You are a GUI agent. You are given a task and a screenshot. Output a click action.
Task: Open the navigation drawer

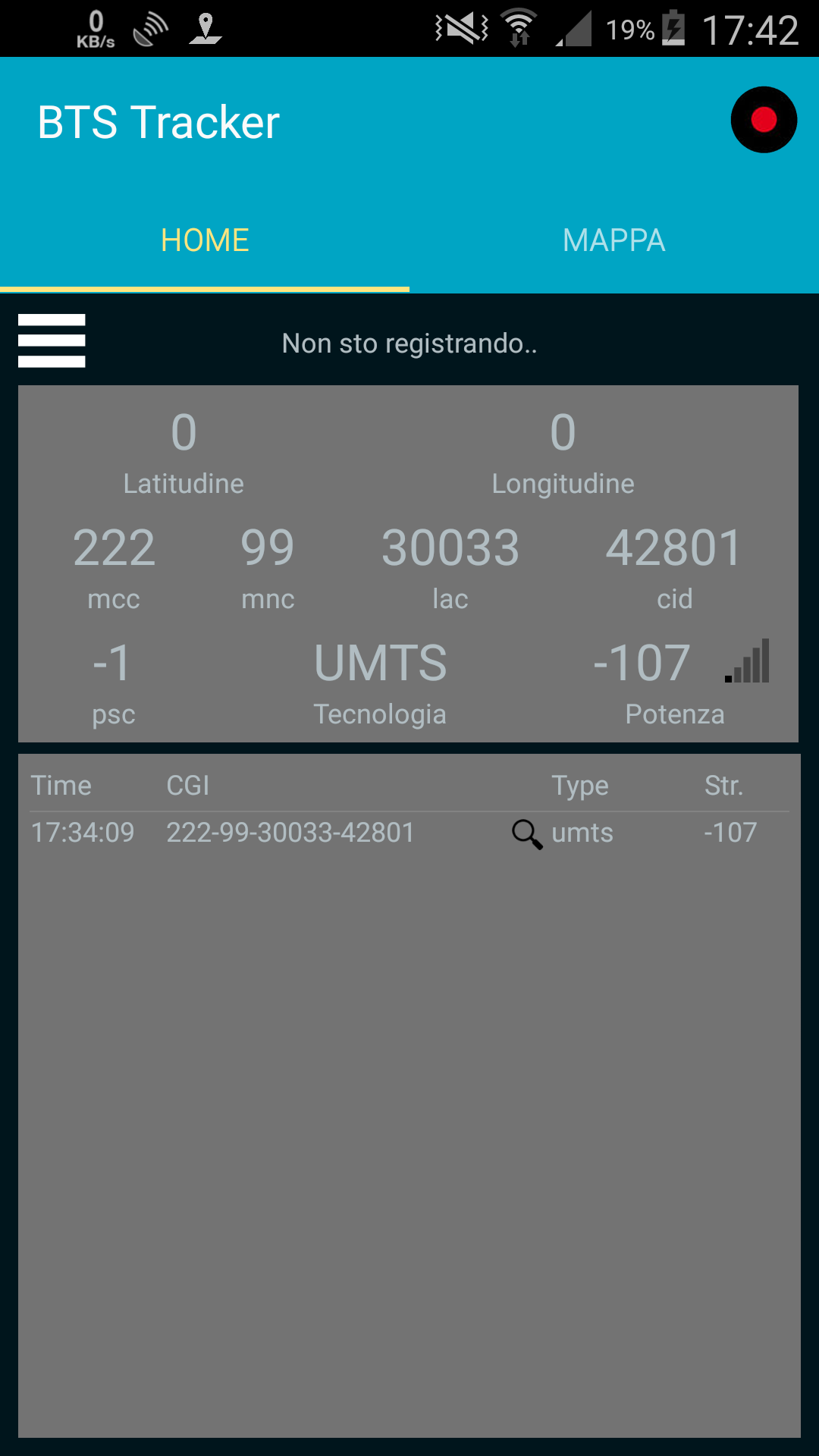click(51, 340)
